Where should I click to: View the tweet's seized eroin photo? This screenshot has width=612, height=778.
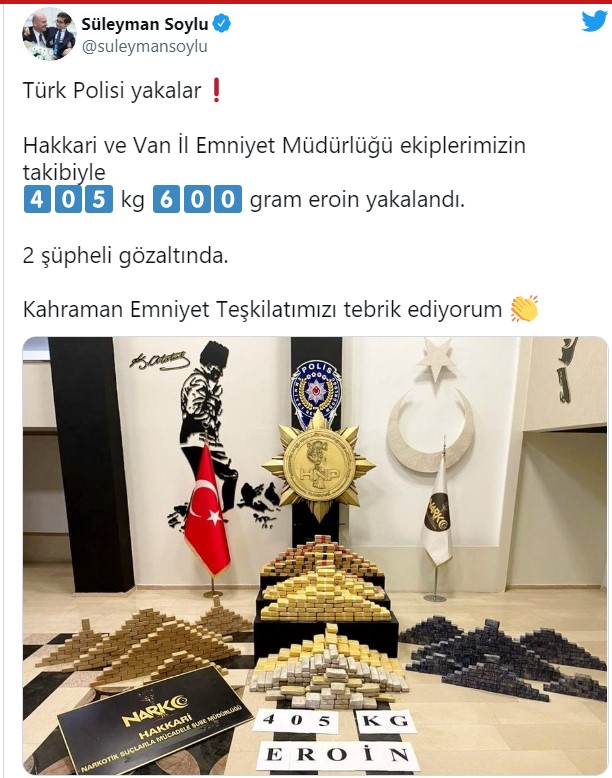(315, 555)
